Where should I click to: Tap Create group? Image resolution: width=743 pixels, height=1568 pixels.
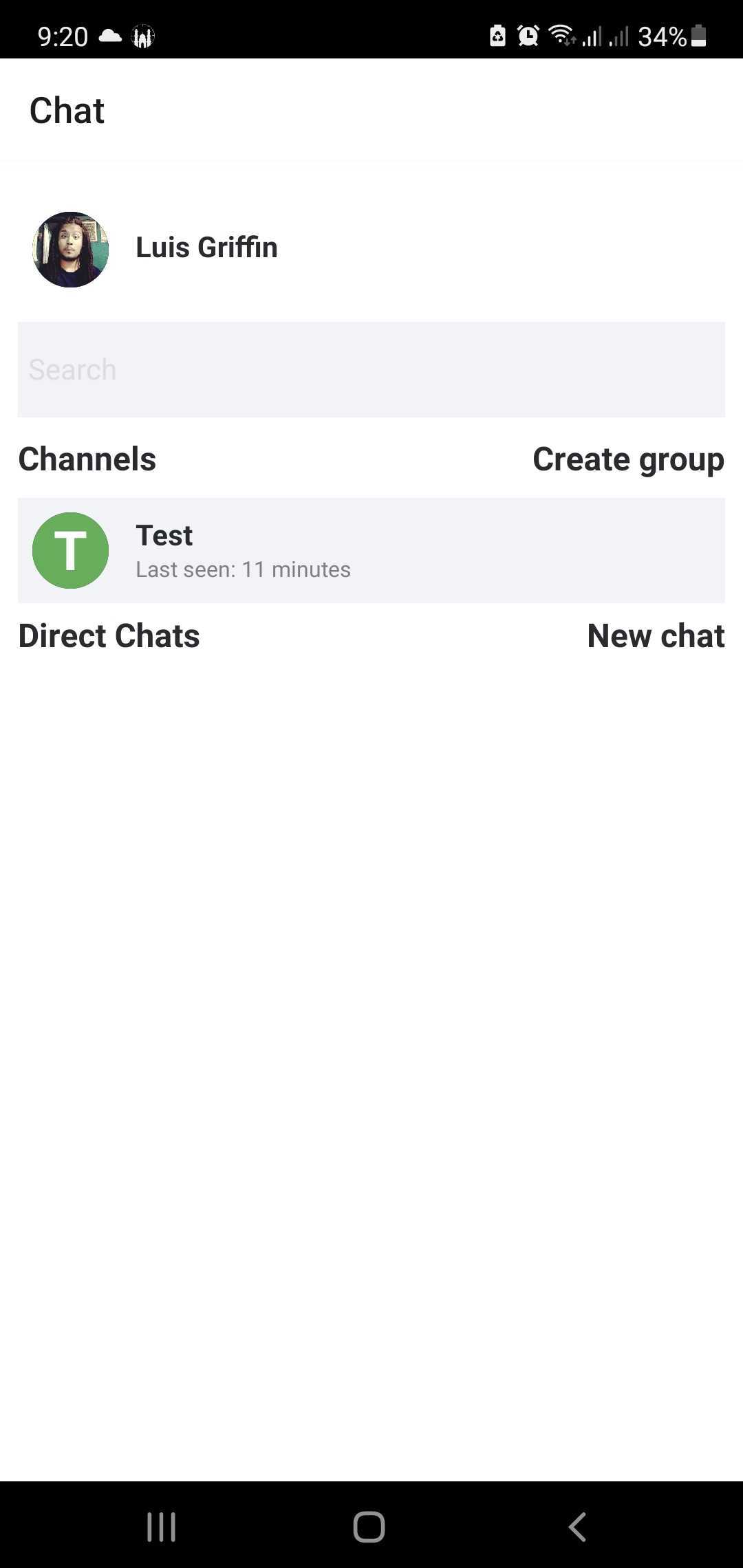628,459
